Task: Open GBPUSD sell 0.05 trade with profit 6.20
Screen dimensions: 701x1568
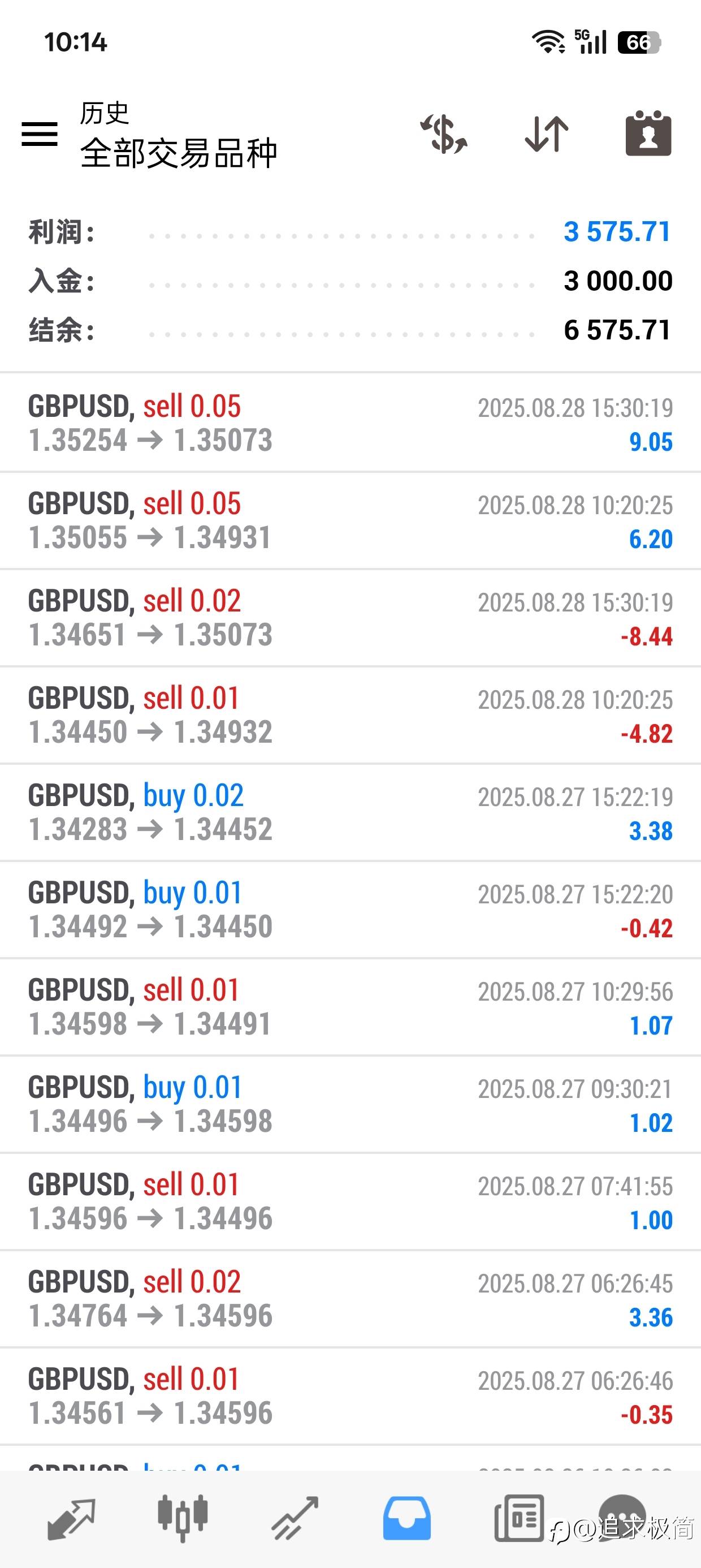Action: click(x=350, y=520)
